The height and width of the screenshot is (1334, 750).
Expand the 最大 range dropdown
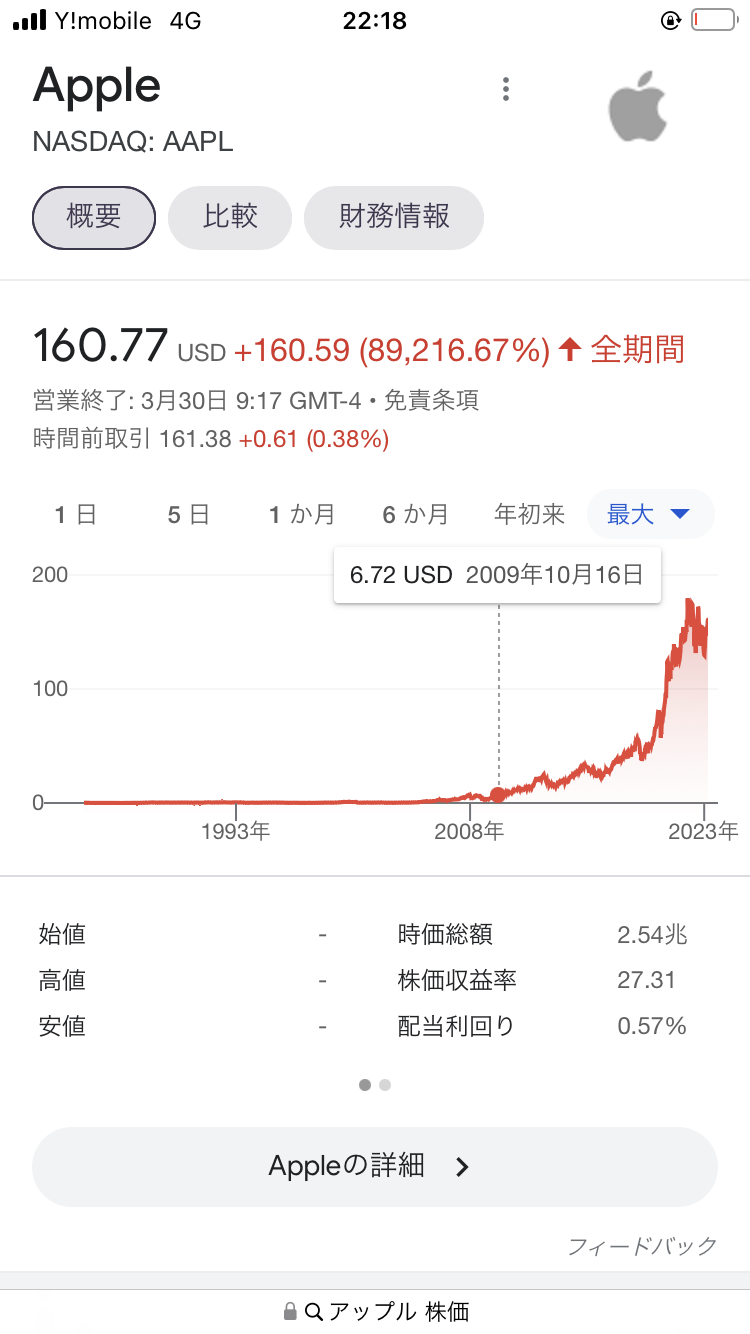[x=650, y=515]
